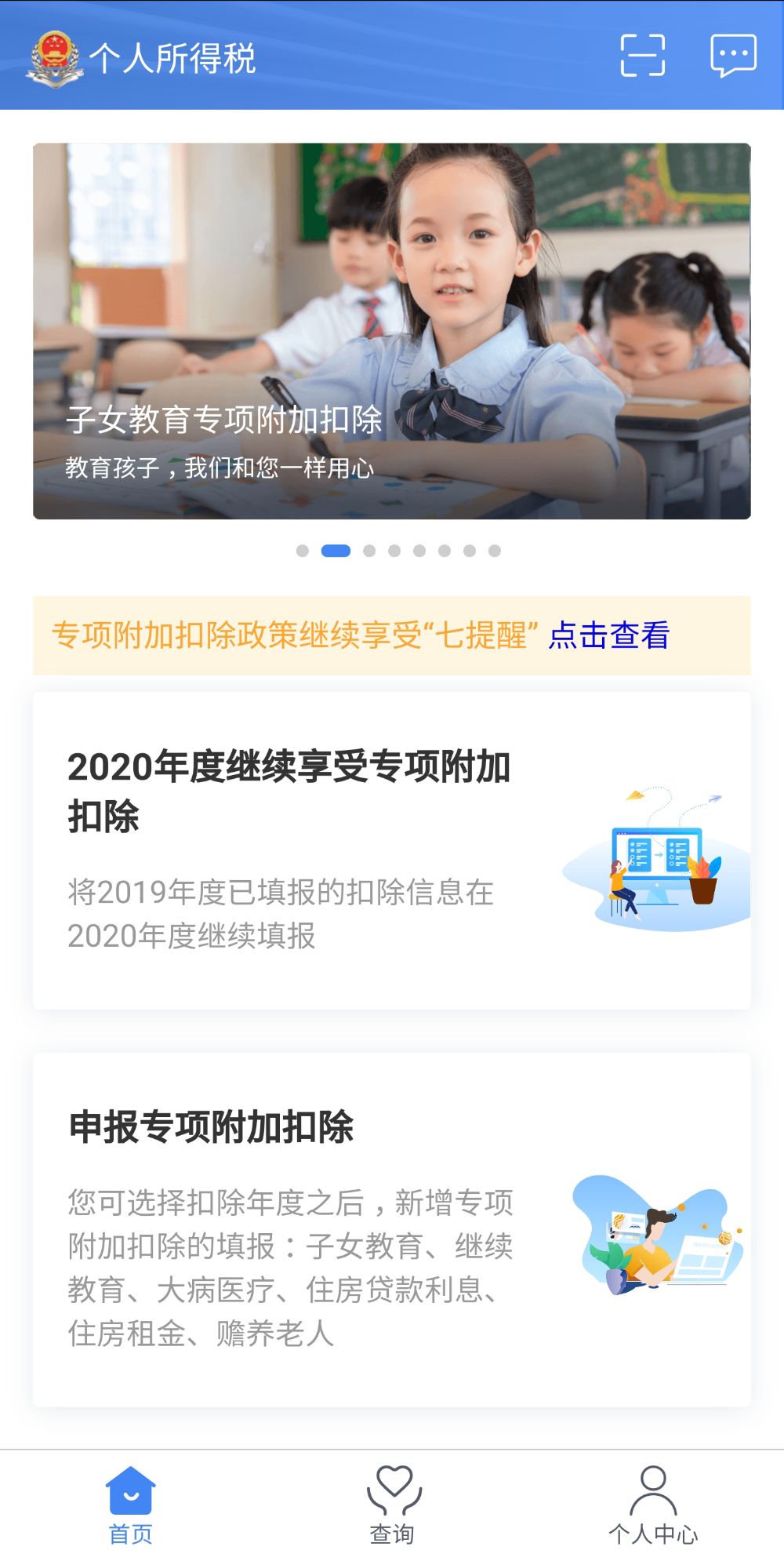Screen dimensions: 784x1561
Task: Go to the 个人中心 tab
Action: 652,1505
